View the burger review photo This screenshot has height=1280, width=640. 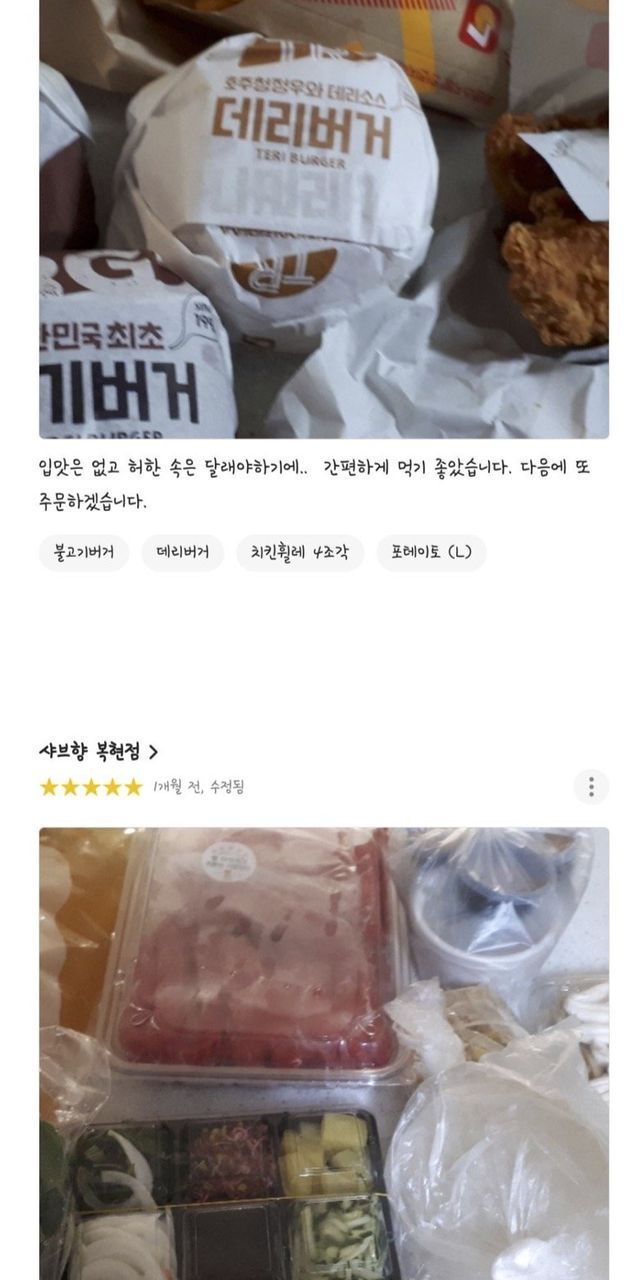324,220
